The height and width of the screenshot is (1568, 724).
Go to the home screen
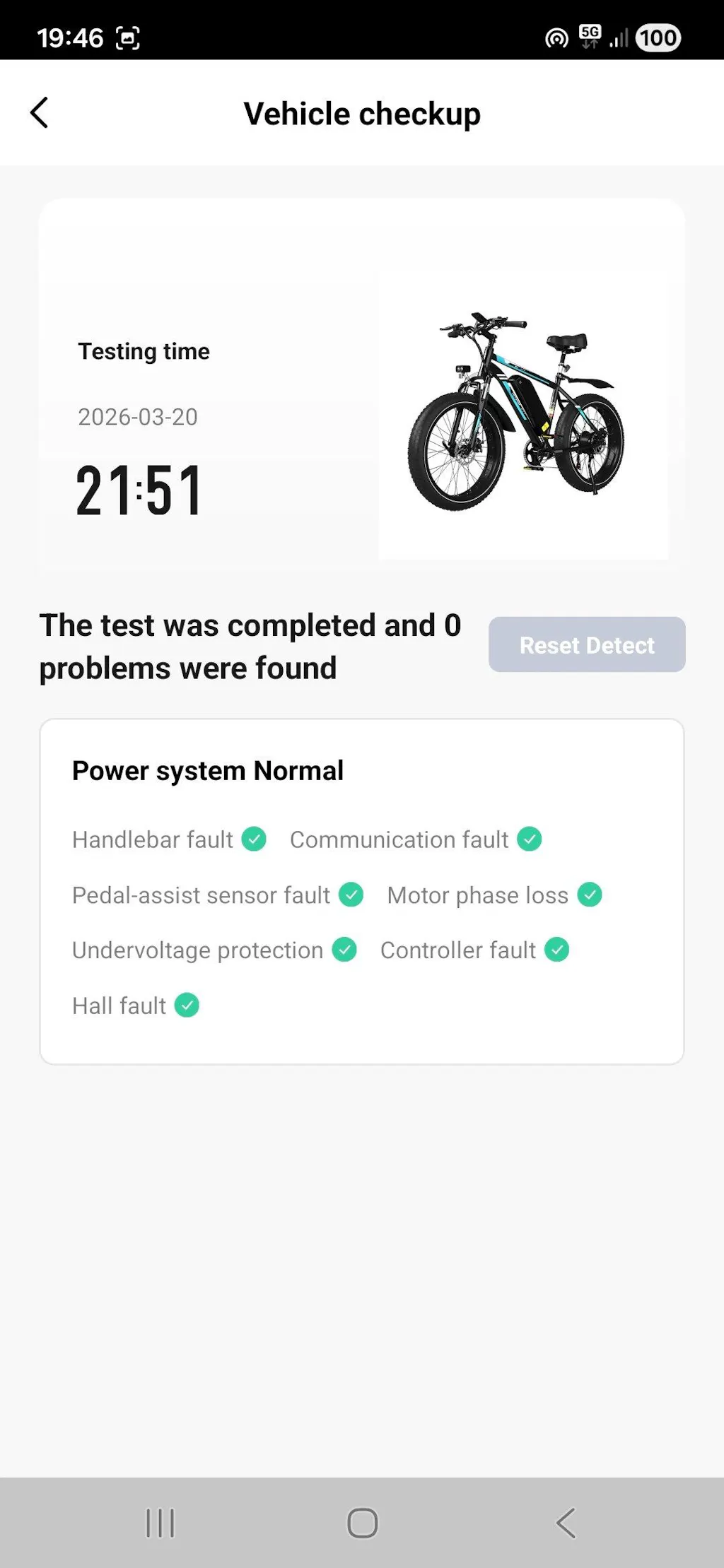(x=362, y=1522)
